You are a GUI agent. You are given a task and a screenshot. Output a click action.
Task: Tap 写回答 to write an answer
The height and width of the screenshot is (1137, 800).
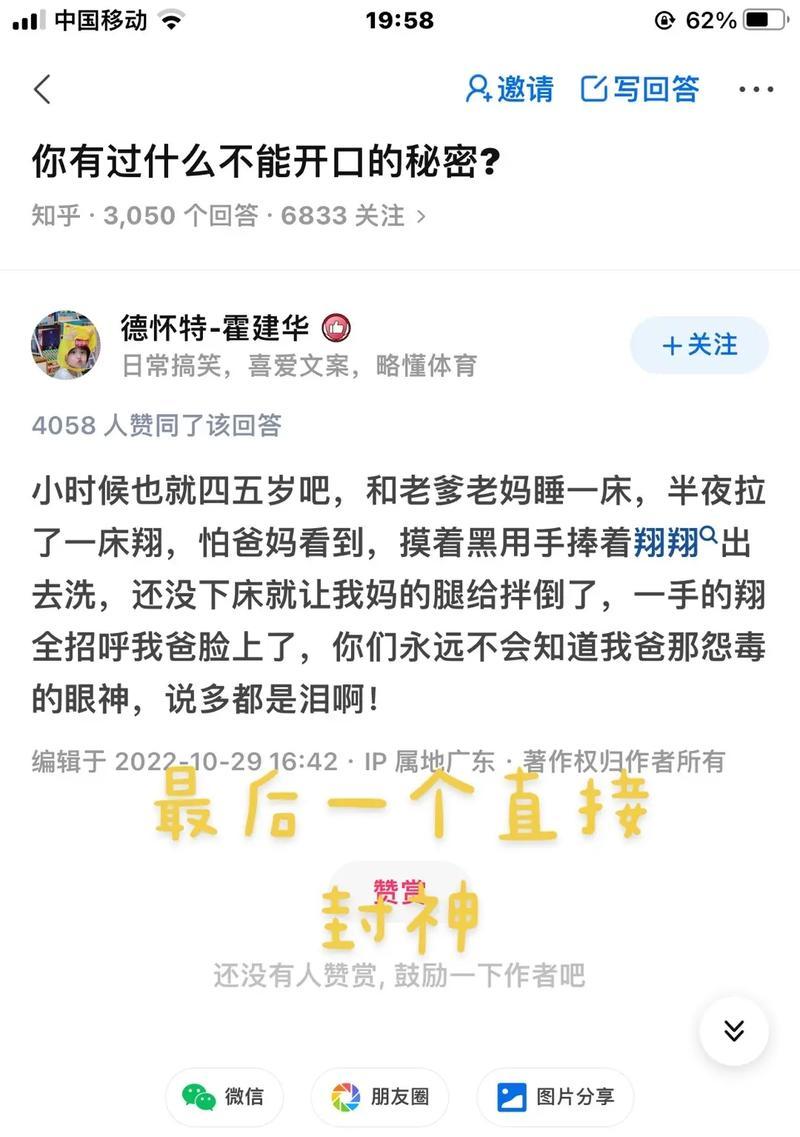coord(640,89)
